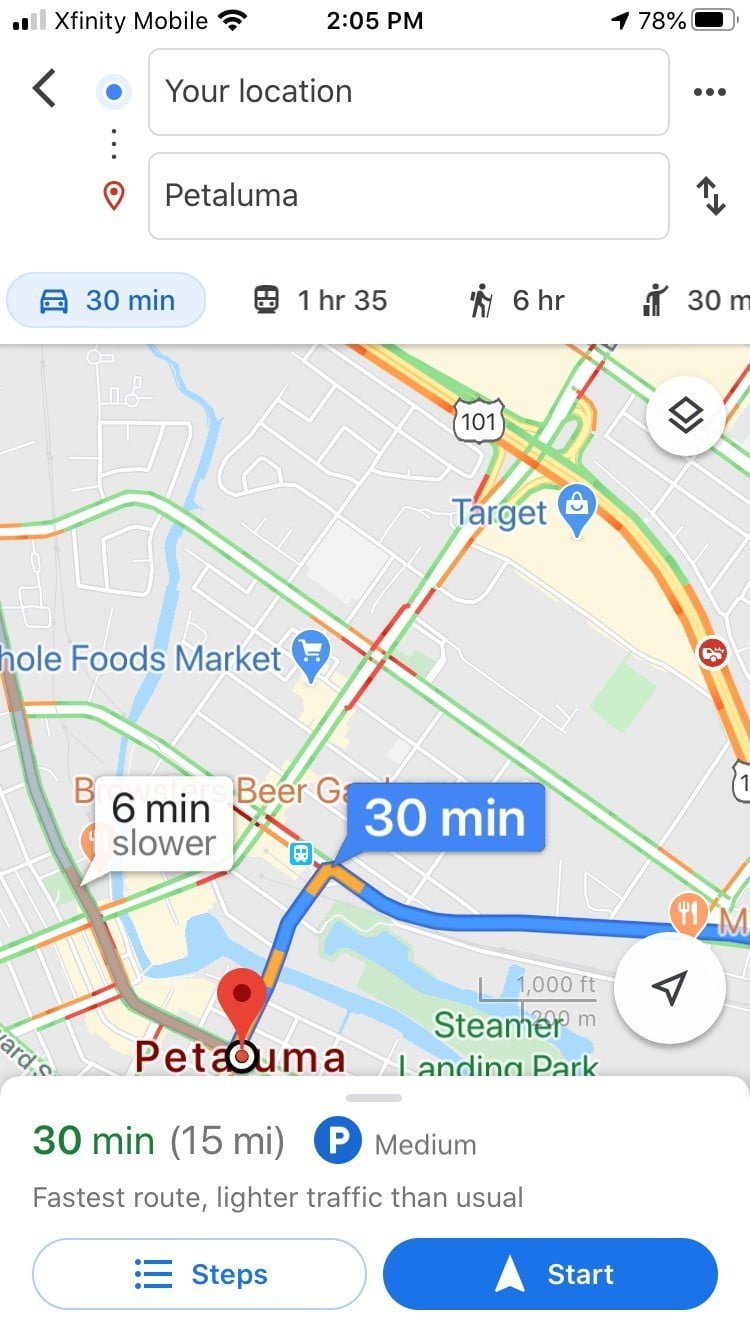This screenshot has width=750, height=1334.
Task: Choose the 6 min slower alternate route
Action: [163, 825]
